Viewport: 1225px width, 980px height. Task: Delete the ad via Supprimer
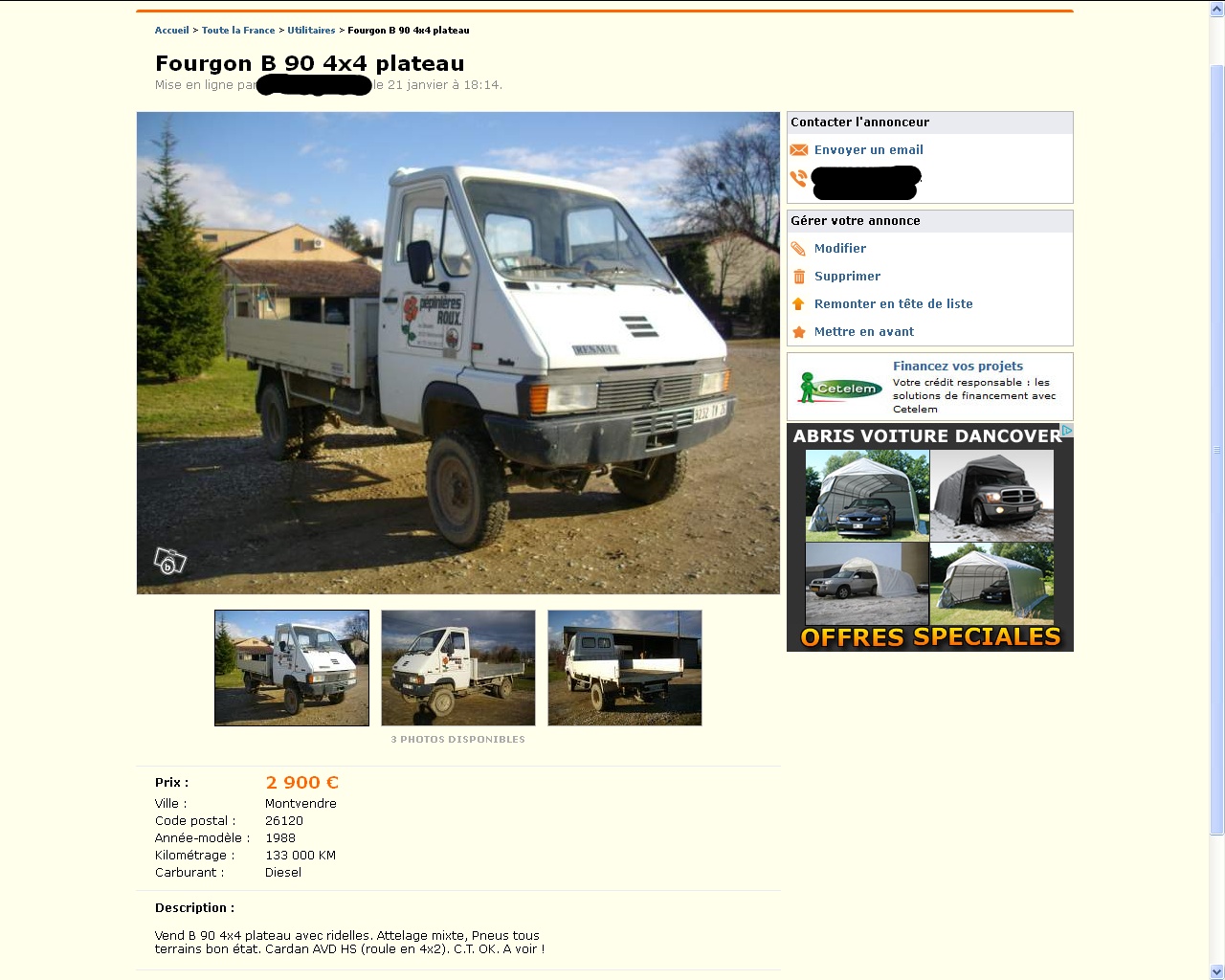847,277
